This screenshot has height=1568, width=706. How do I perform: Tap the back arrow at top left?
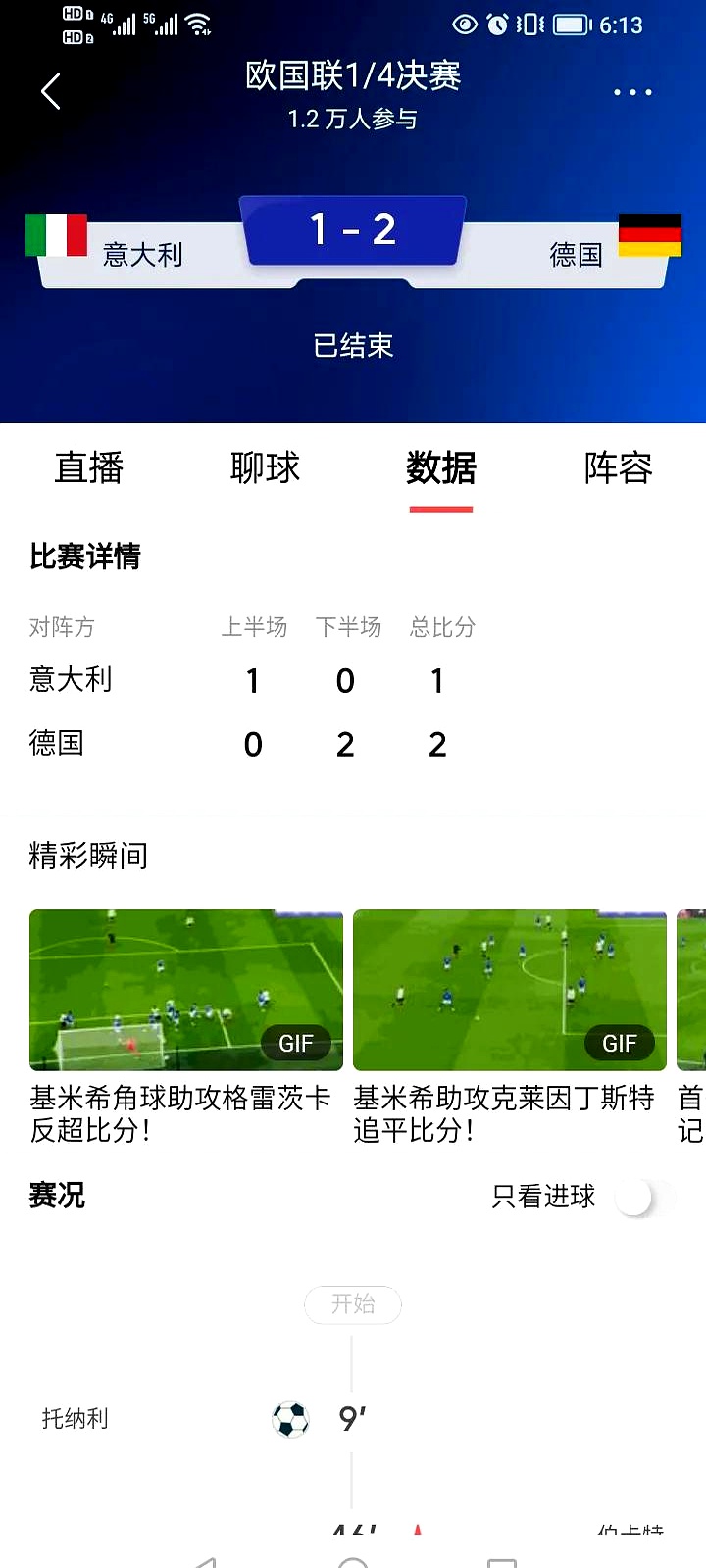coord(49,90)
